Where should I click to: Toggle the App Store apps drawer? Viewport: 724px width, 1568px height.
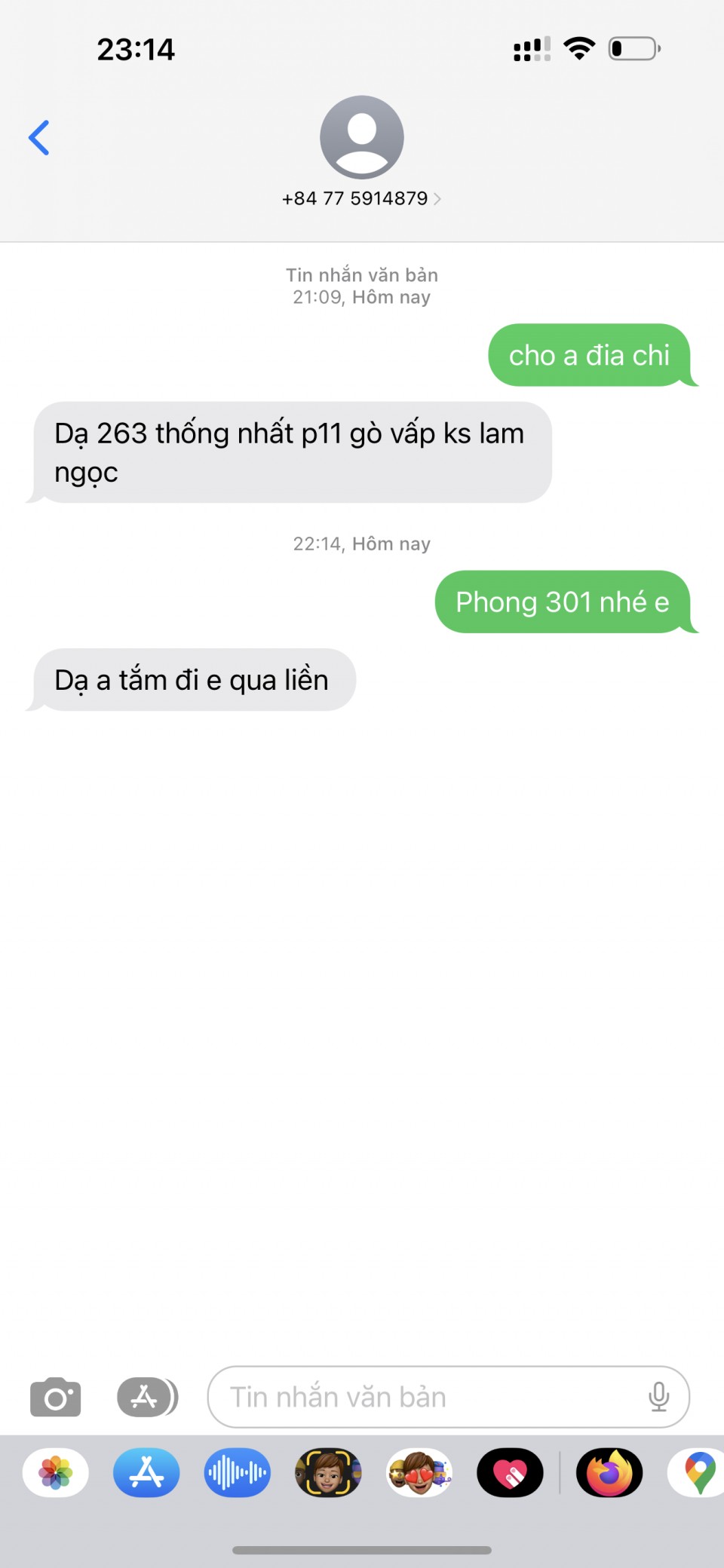[147, 1397]
